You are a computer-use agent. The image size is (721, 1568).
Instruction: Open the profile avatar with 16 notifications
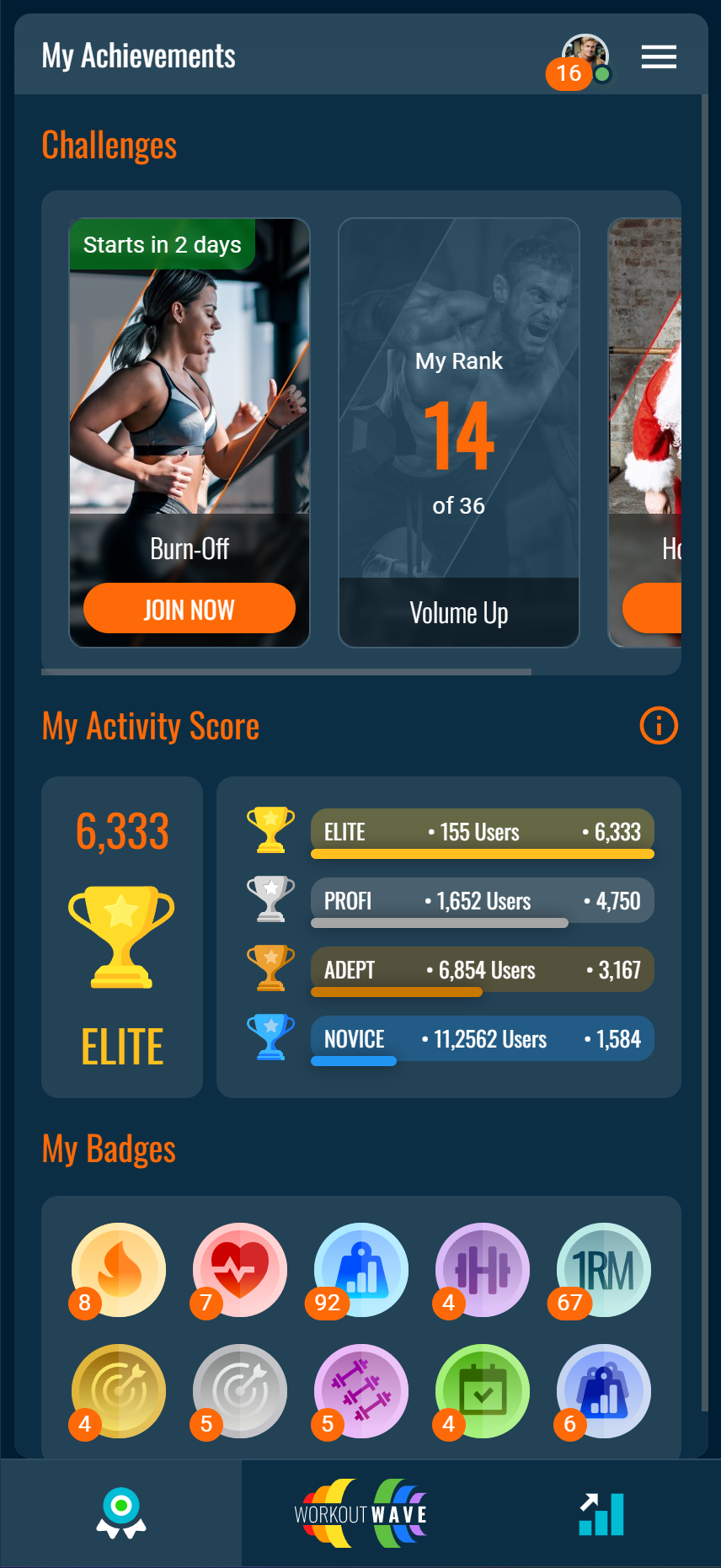585,58
